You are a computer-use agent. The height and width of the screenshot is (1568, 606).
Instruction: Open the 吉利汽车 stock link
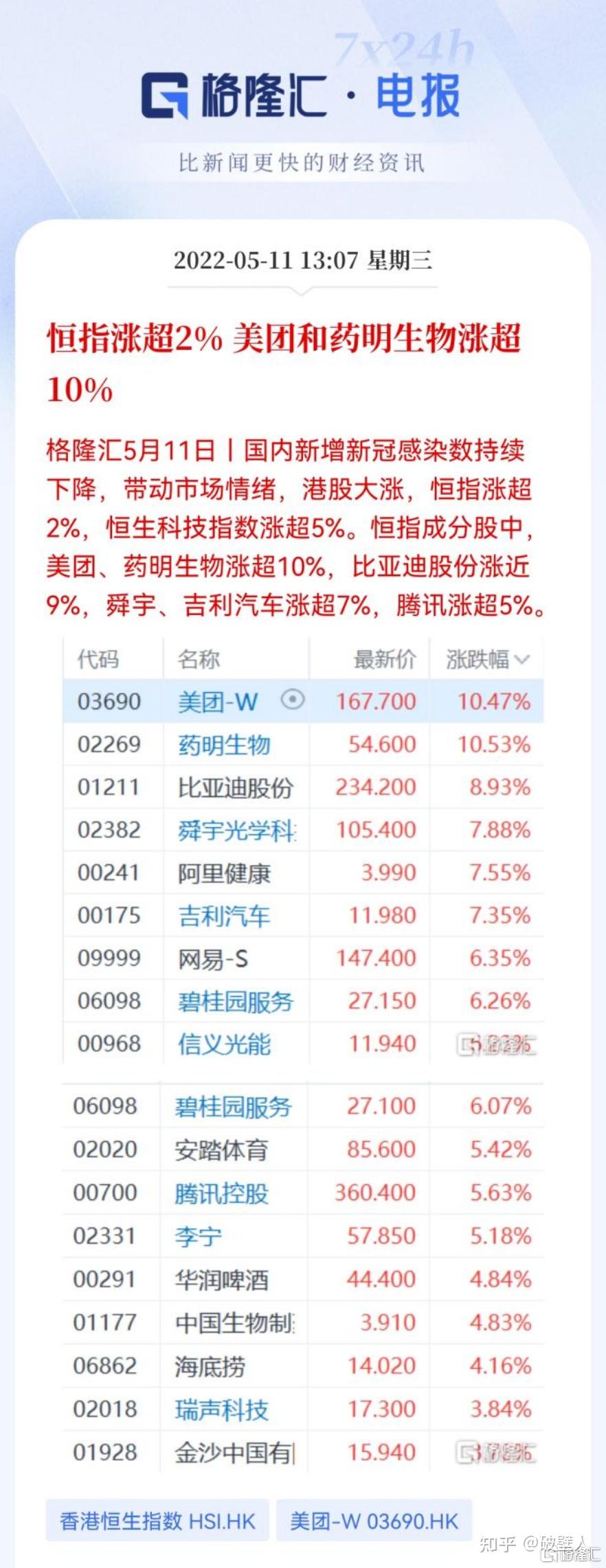pyautogui.click(x=223, y=916)
